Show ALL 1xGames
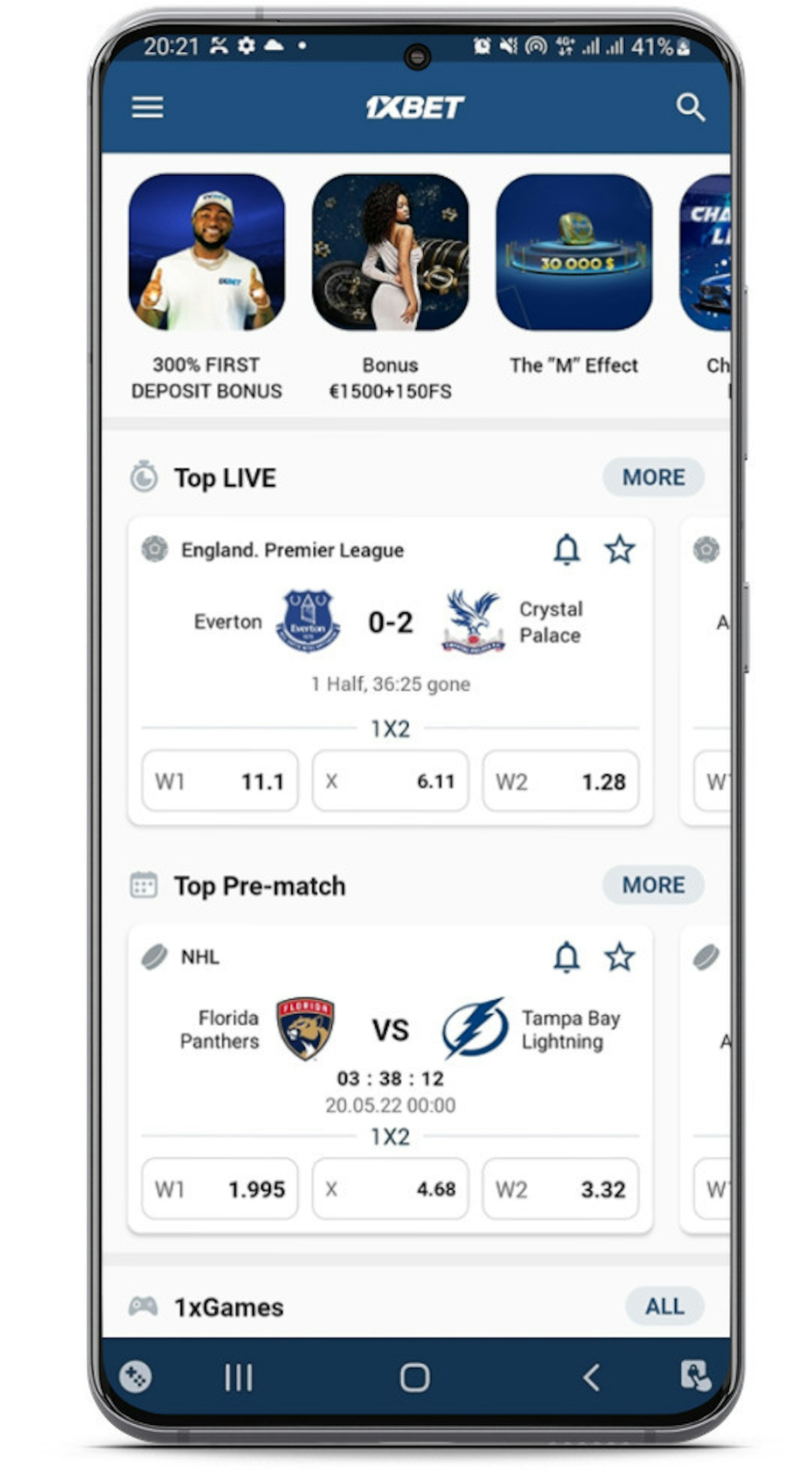The image size is (812, 1472). [x=664, y=1306]
